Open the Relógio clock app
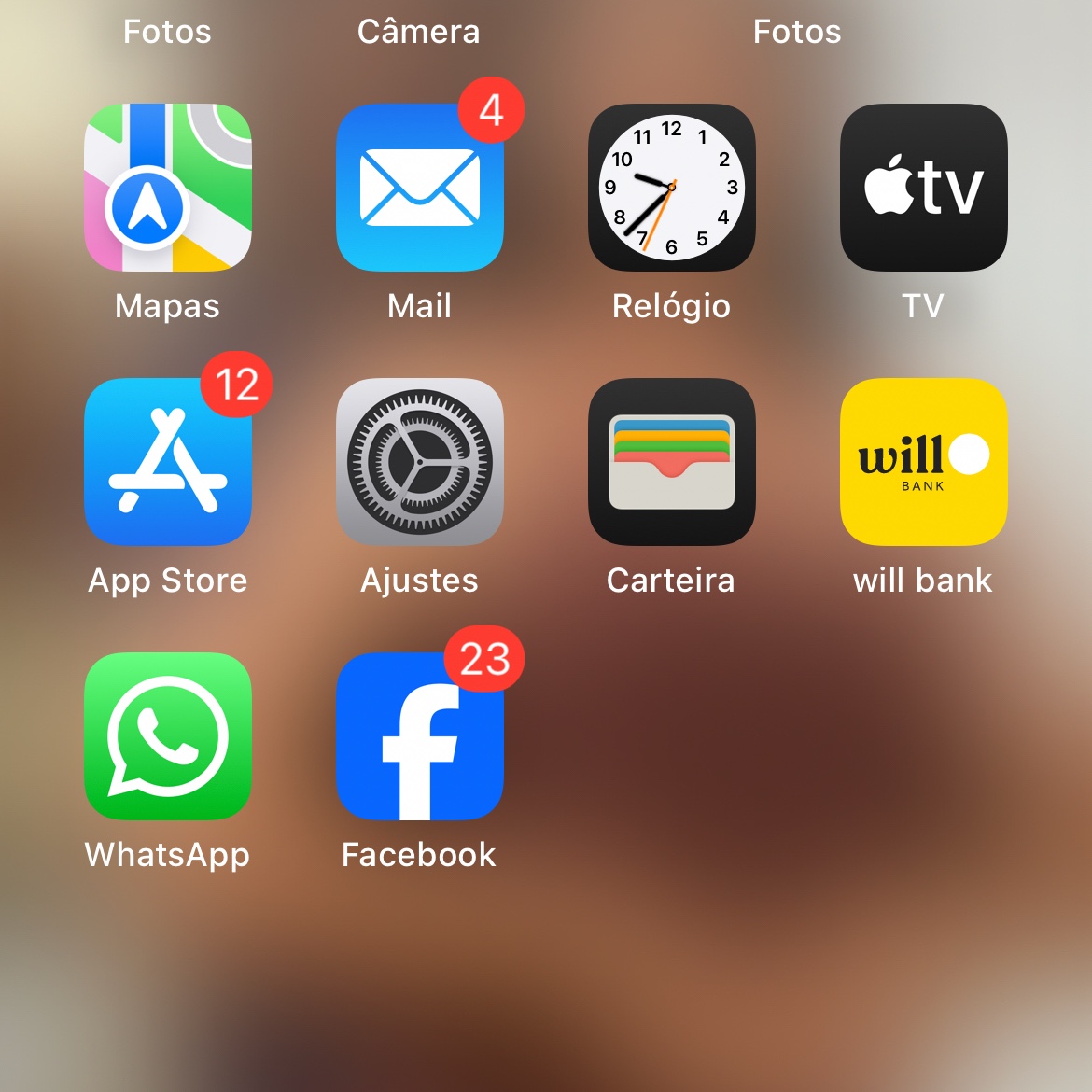Image resolution: width=1092 pixels, height=1092 pixels. point(672,188)
